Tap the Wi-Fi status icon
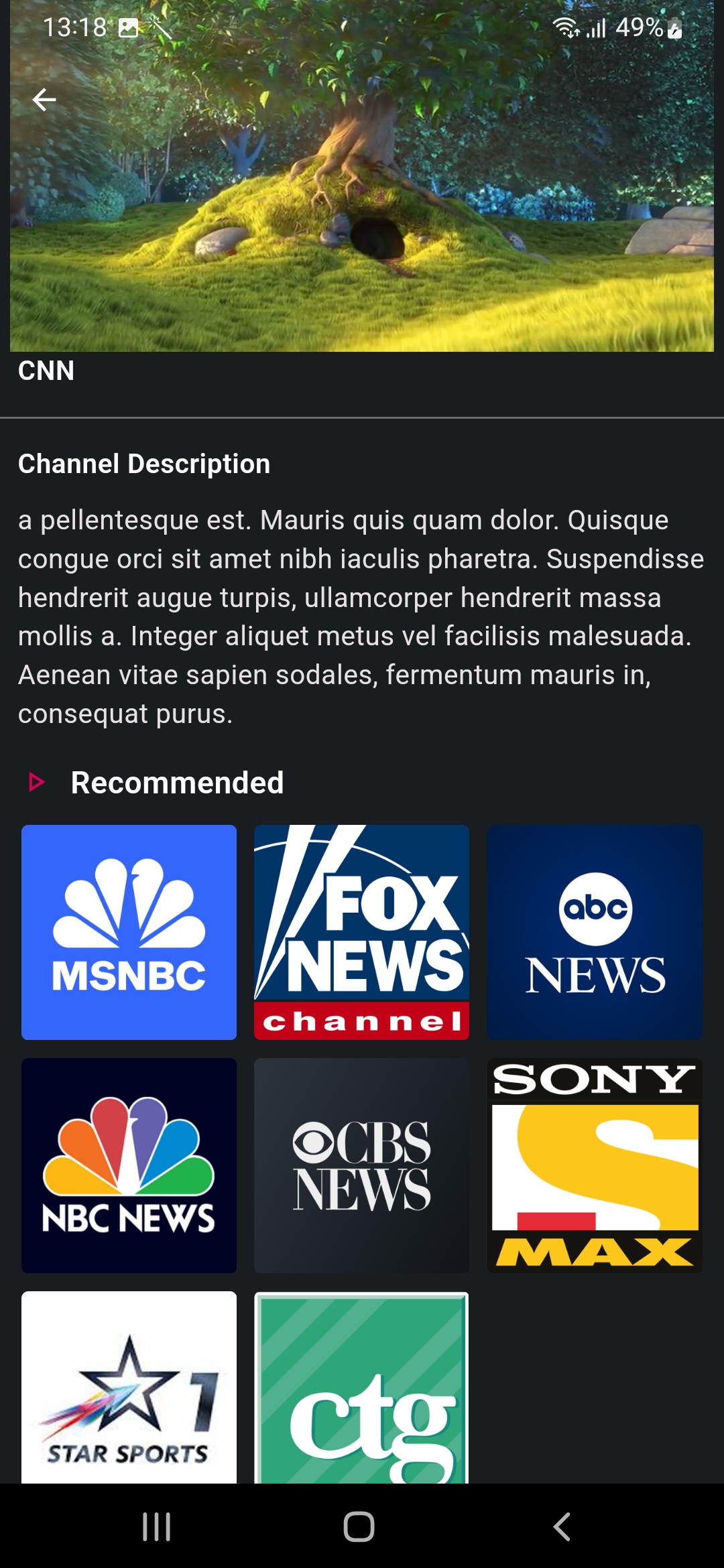Screen dimensions: 724x1568 tap(565, 27)
